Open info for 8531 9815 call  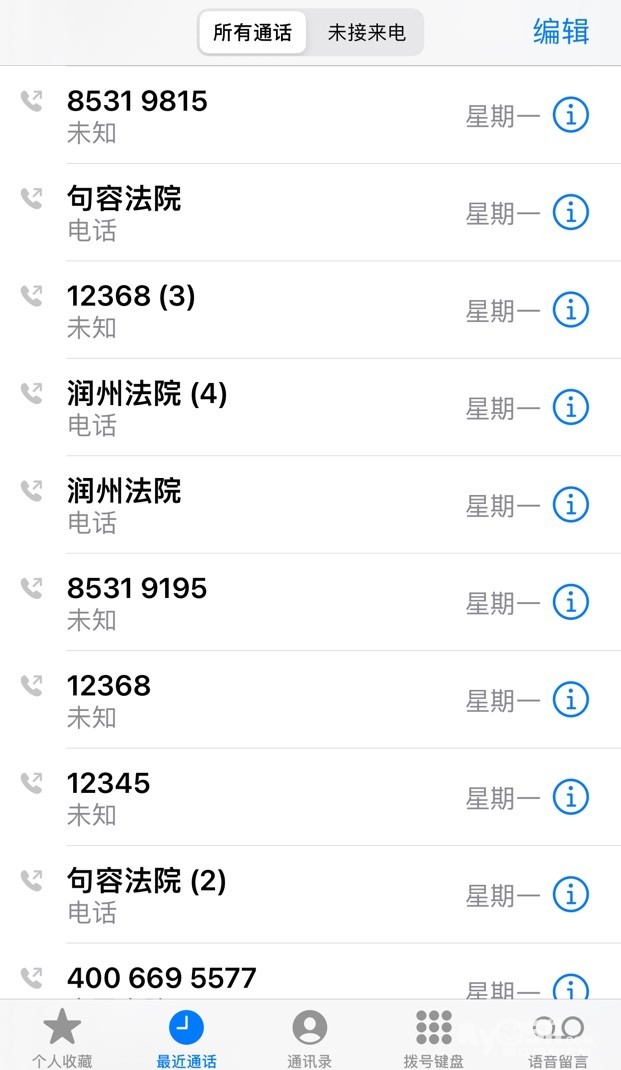pos(571,115)
